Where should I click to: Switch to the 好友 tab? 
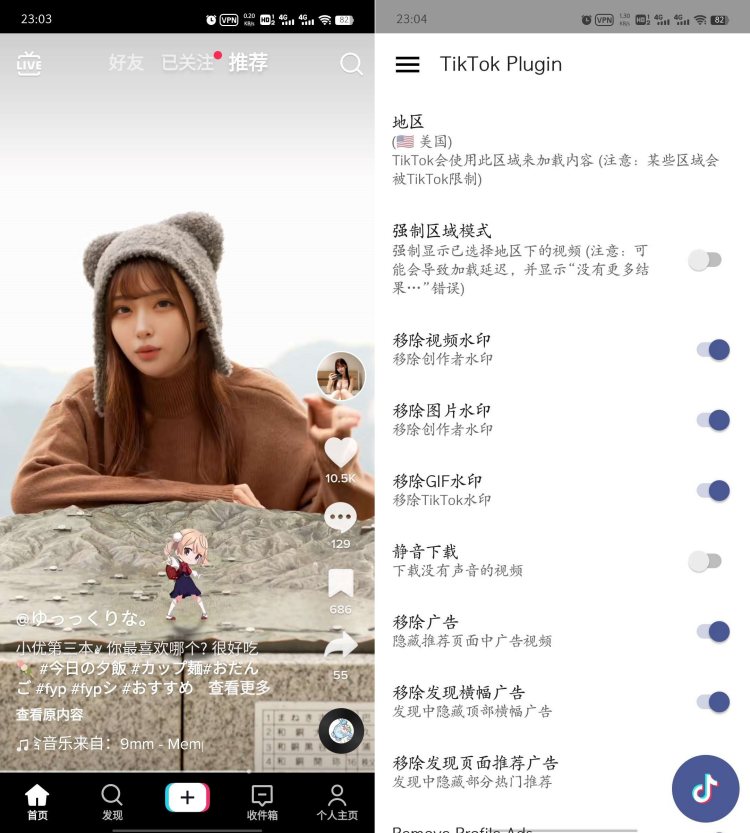point(126,62)
